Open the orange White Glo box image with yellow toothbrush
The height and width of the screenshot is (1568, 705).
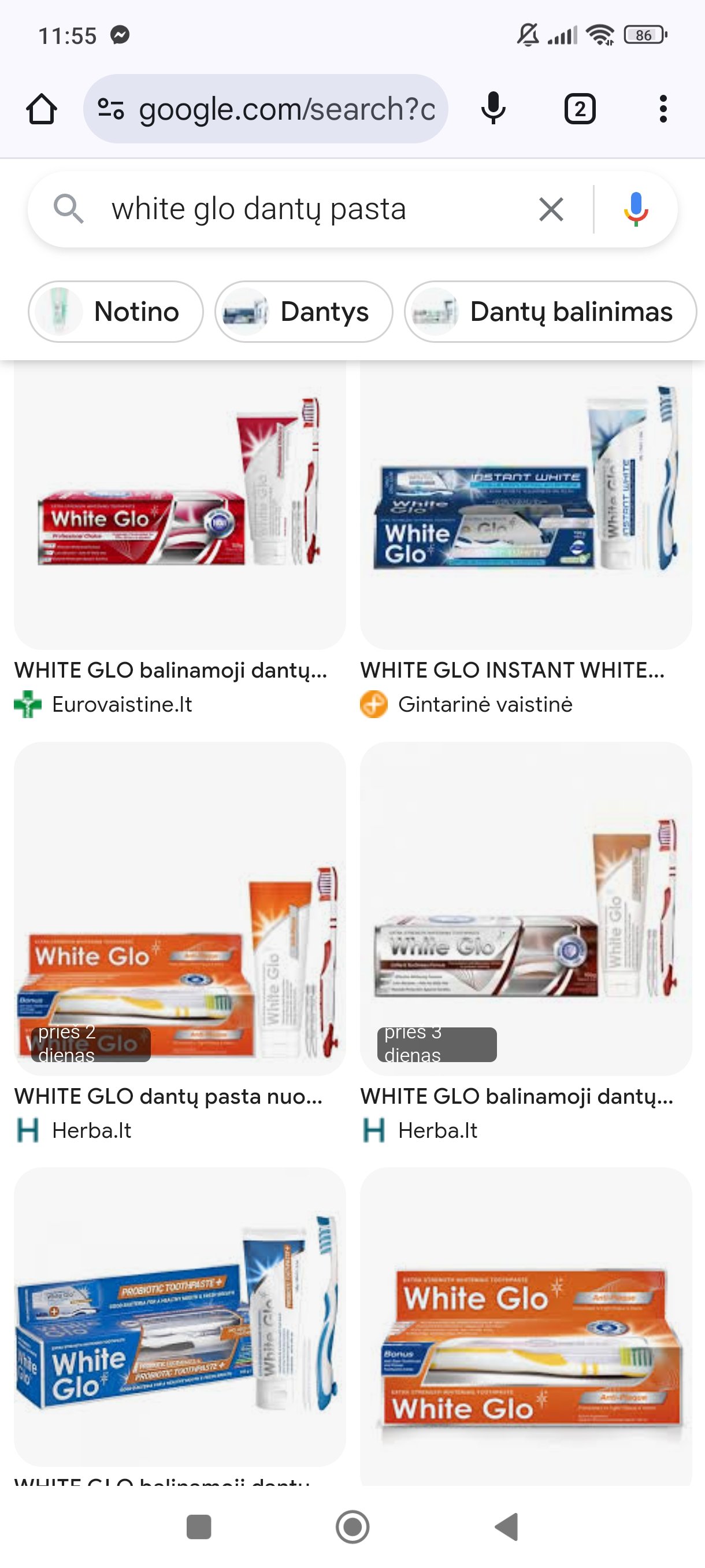pyautogui.click(x=526, y=1327)
